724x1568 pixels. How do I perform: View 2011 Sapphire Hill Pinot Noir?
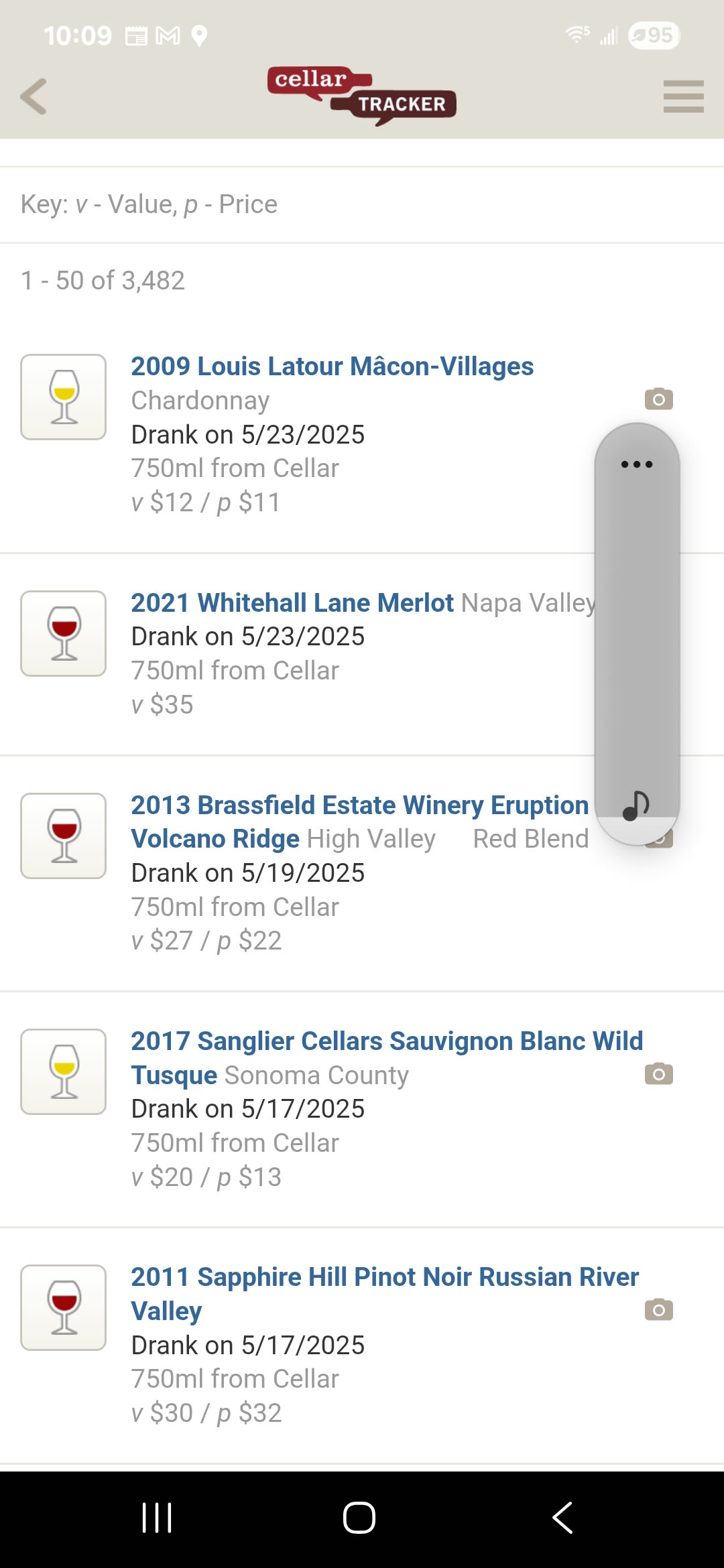[x=384, y=1277]
